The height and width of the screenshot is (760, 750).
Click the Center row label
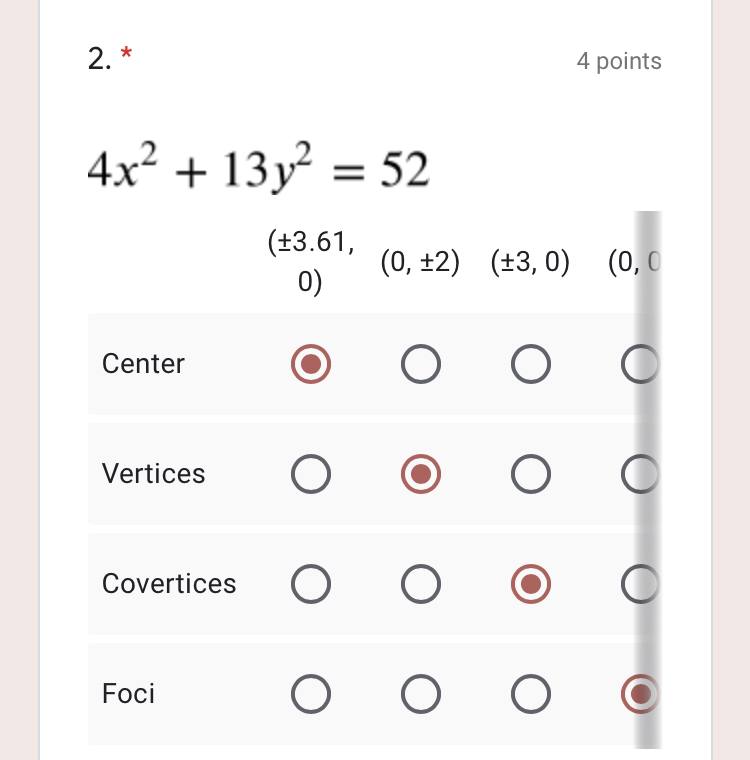[x=143, y=364]
